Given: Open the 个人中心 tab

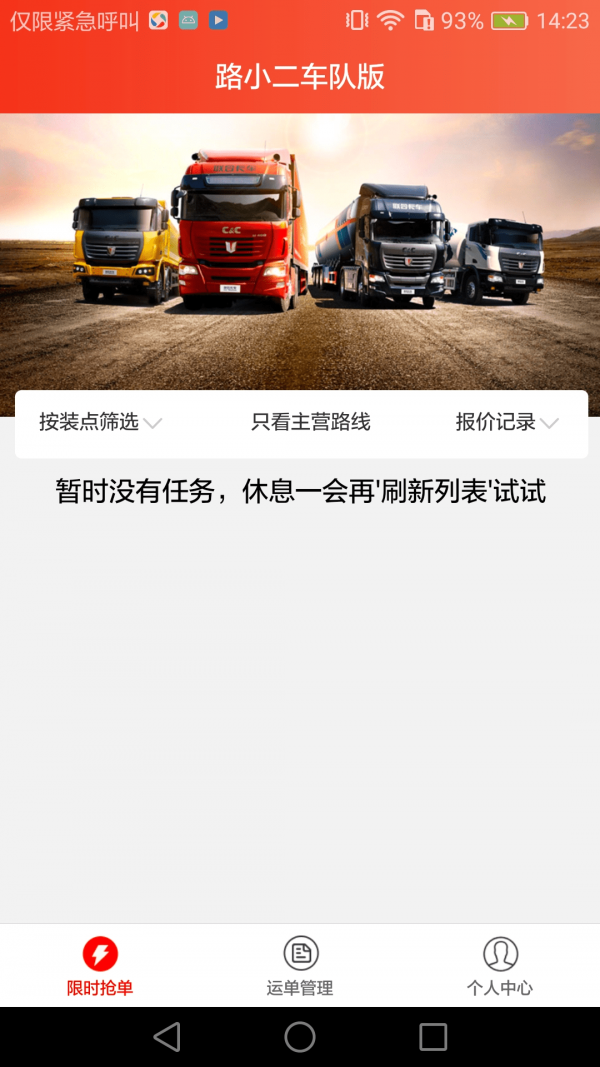Looking at the screenshot, I should pos(500,966).
